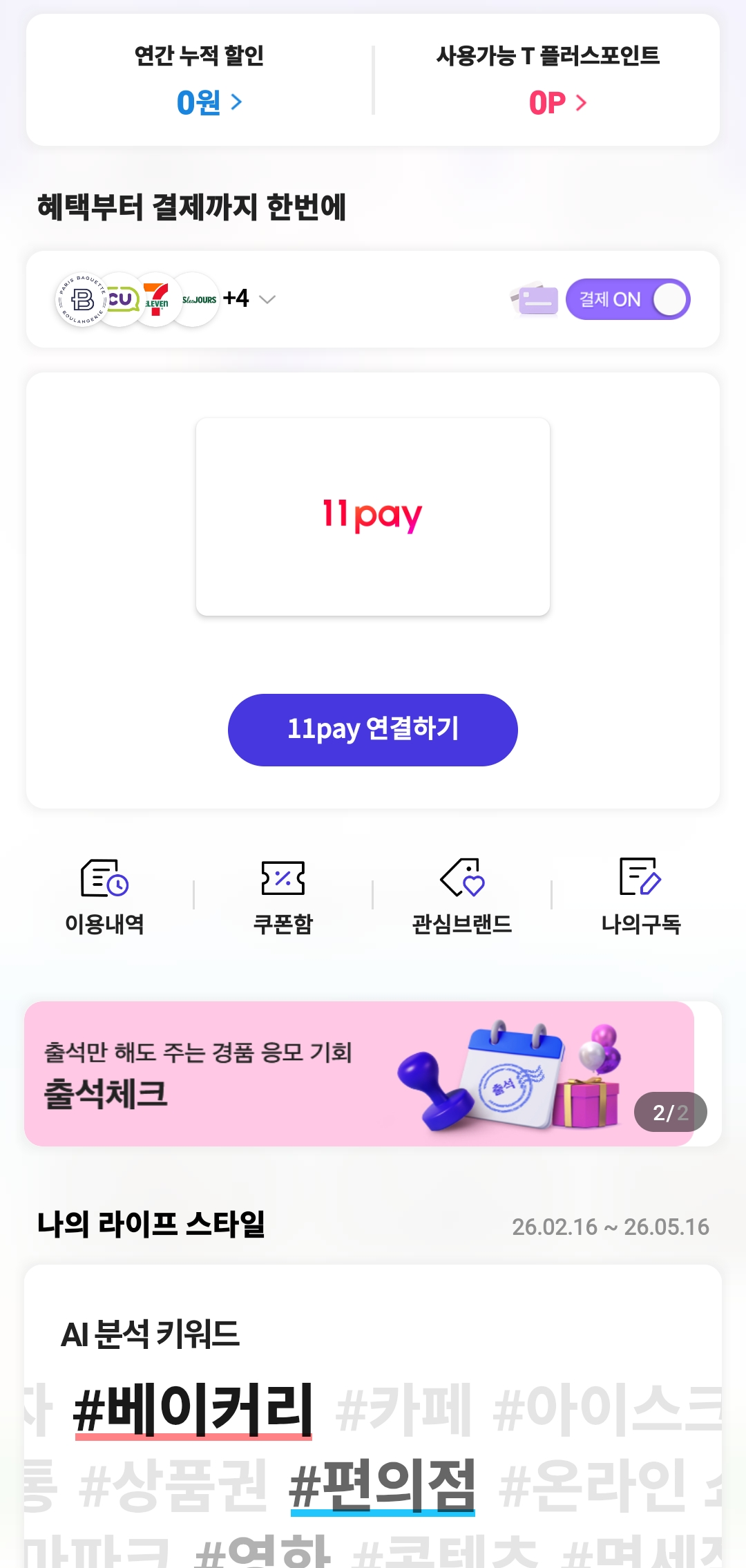Toggle the 결제 ON switch

628,299
